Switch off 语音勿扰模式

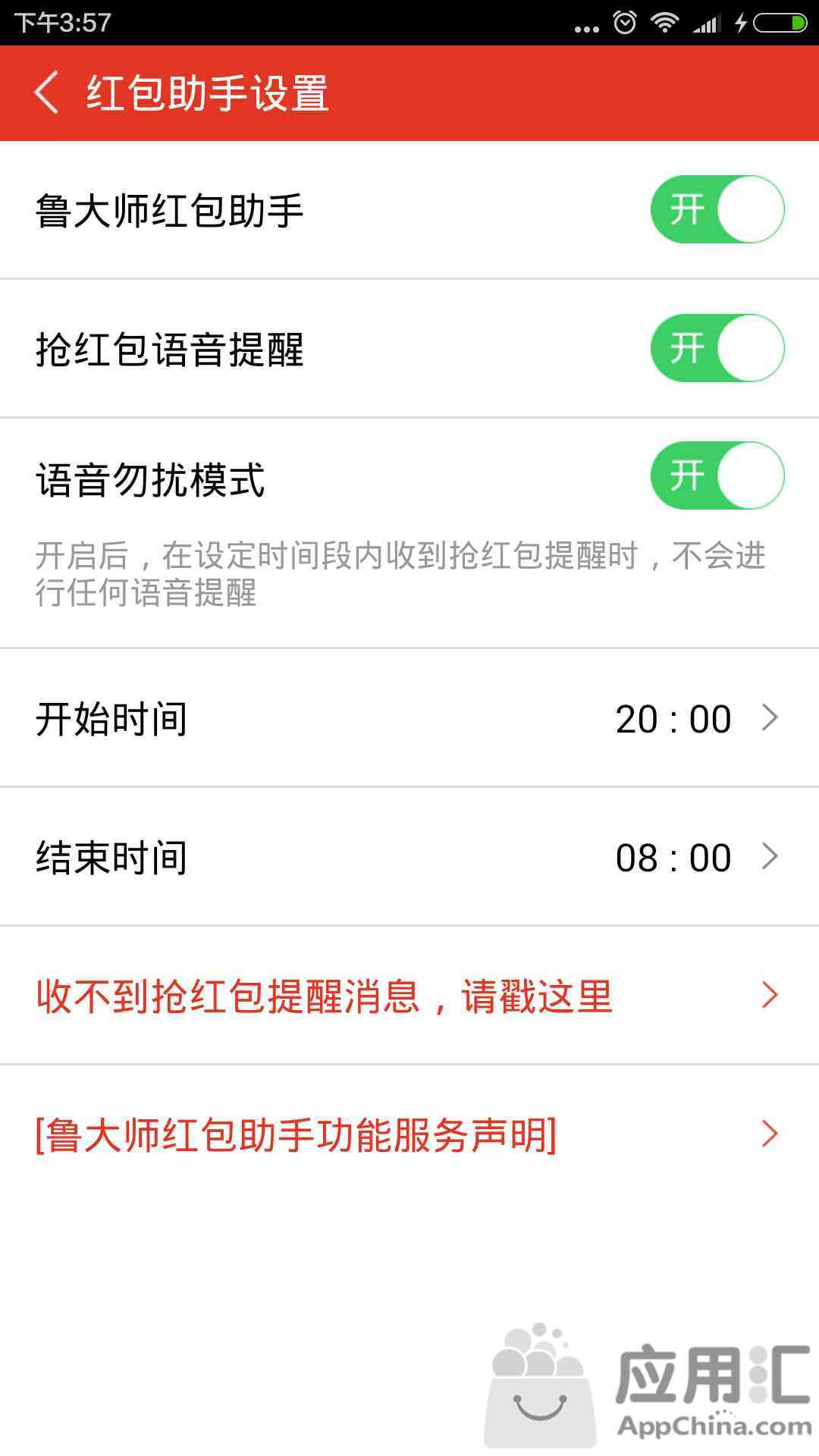[x=717, y=475]
